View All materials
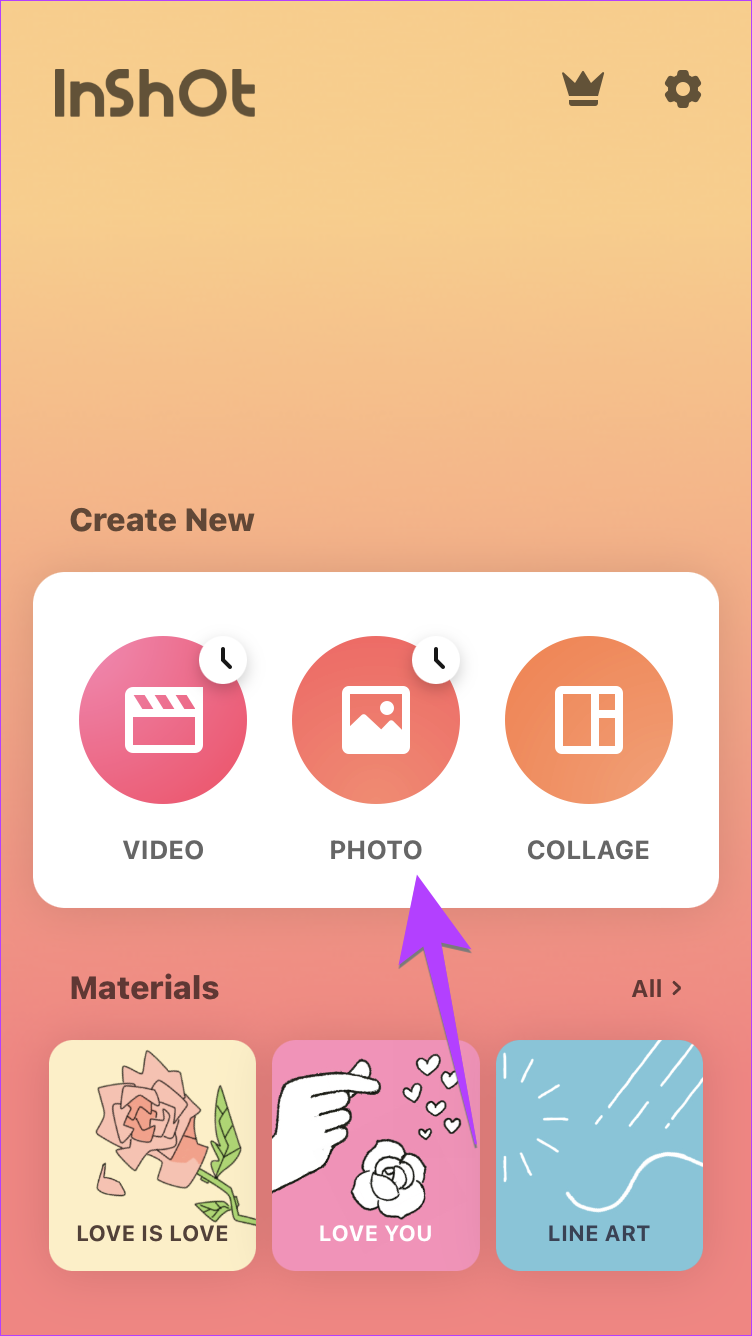Image resolution: width=752 pixels, height=1336 pixels. tap(657, 988)
